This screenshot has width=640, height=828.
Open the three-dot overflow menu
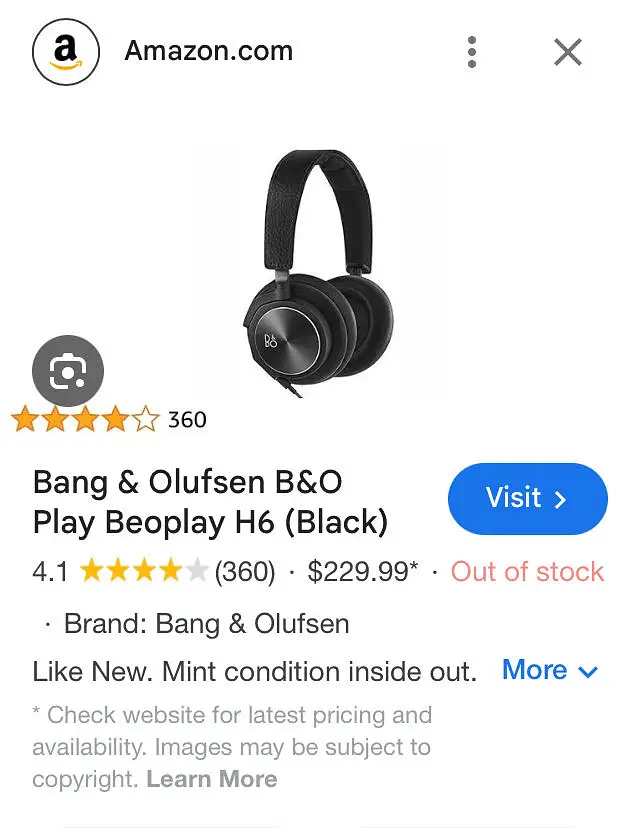click(472, 52)
